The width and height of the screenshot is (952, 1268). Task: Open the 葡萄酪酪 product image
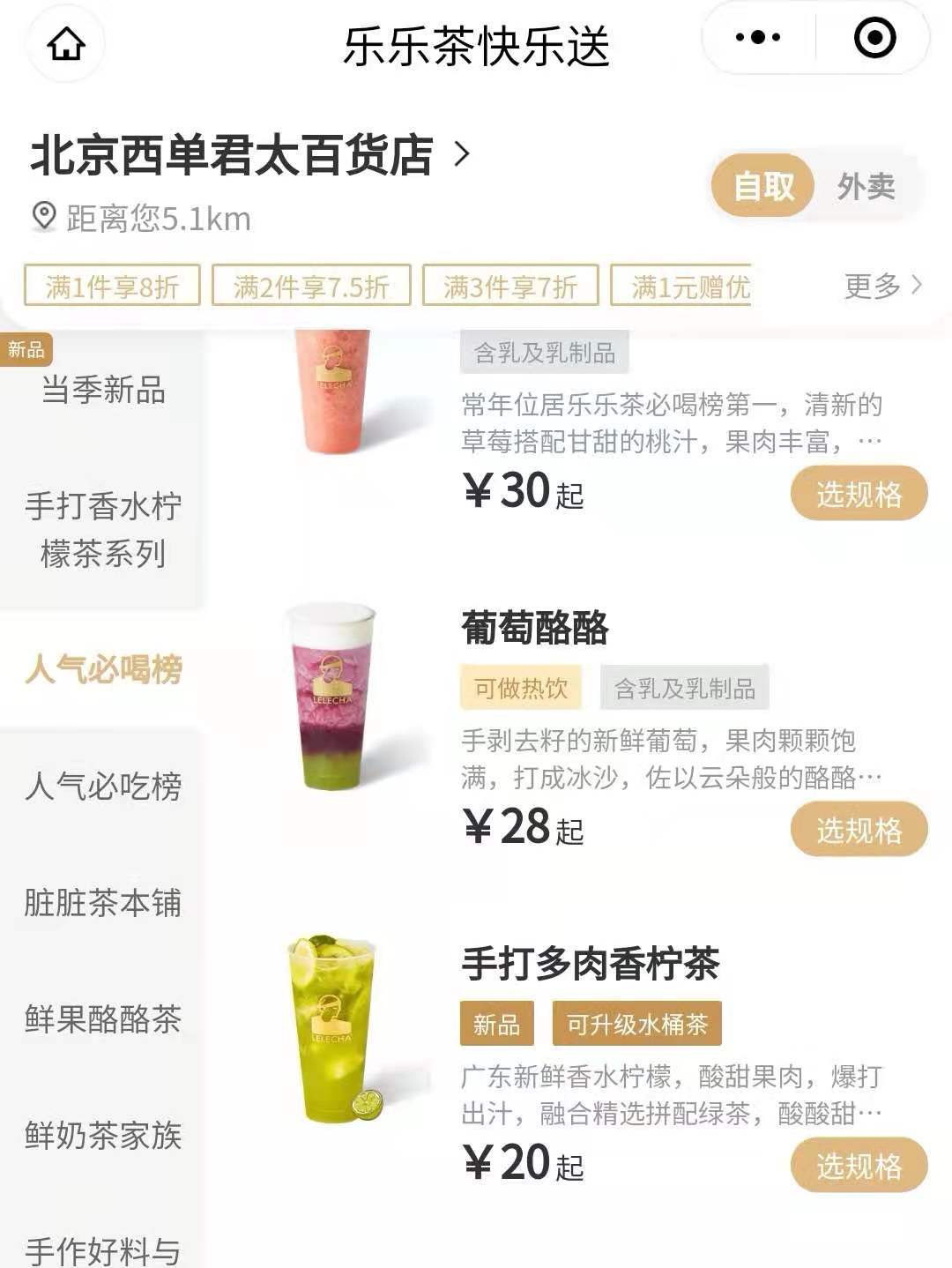pos(331,697)
